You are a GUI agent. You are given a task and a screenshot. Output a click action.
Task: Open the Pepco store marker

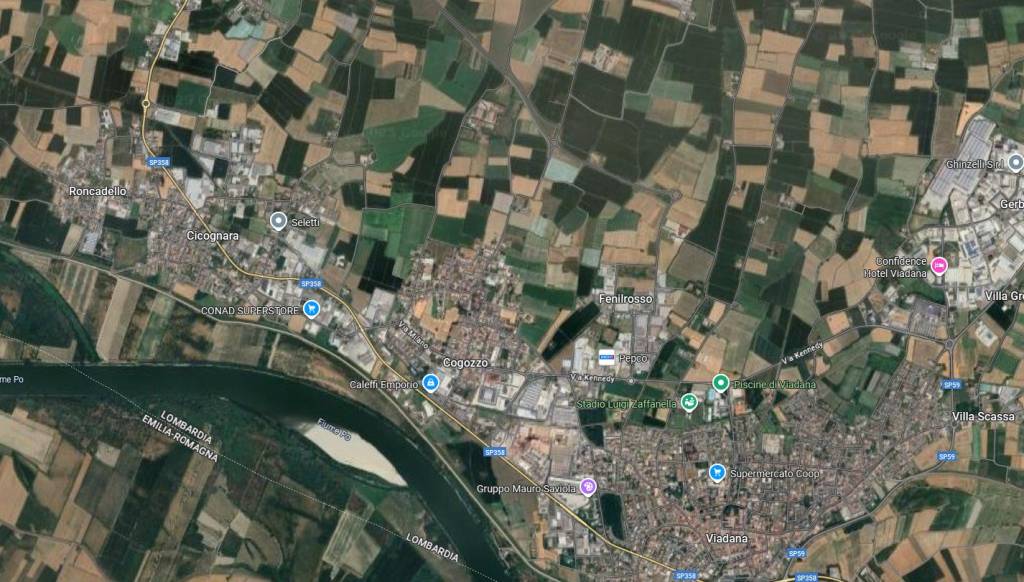[606, 357]
